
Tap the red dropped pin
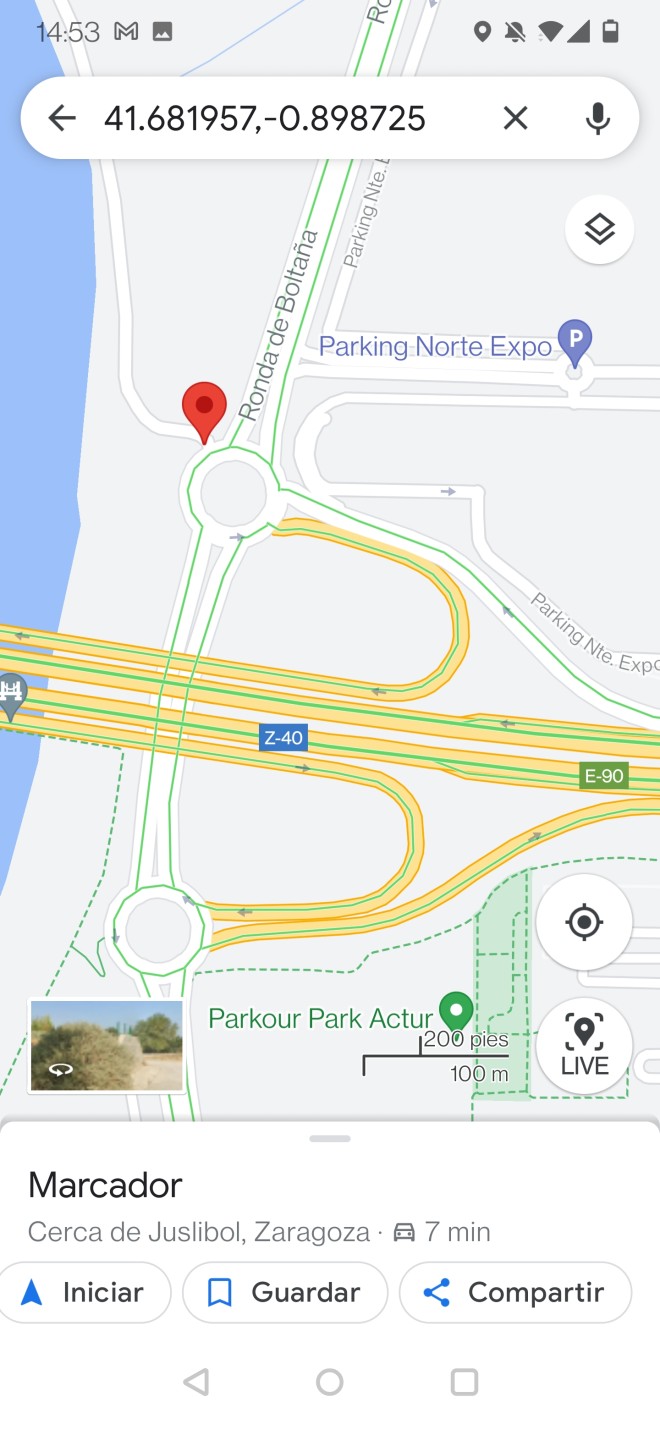tap(204, 408)
